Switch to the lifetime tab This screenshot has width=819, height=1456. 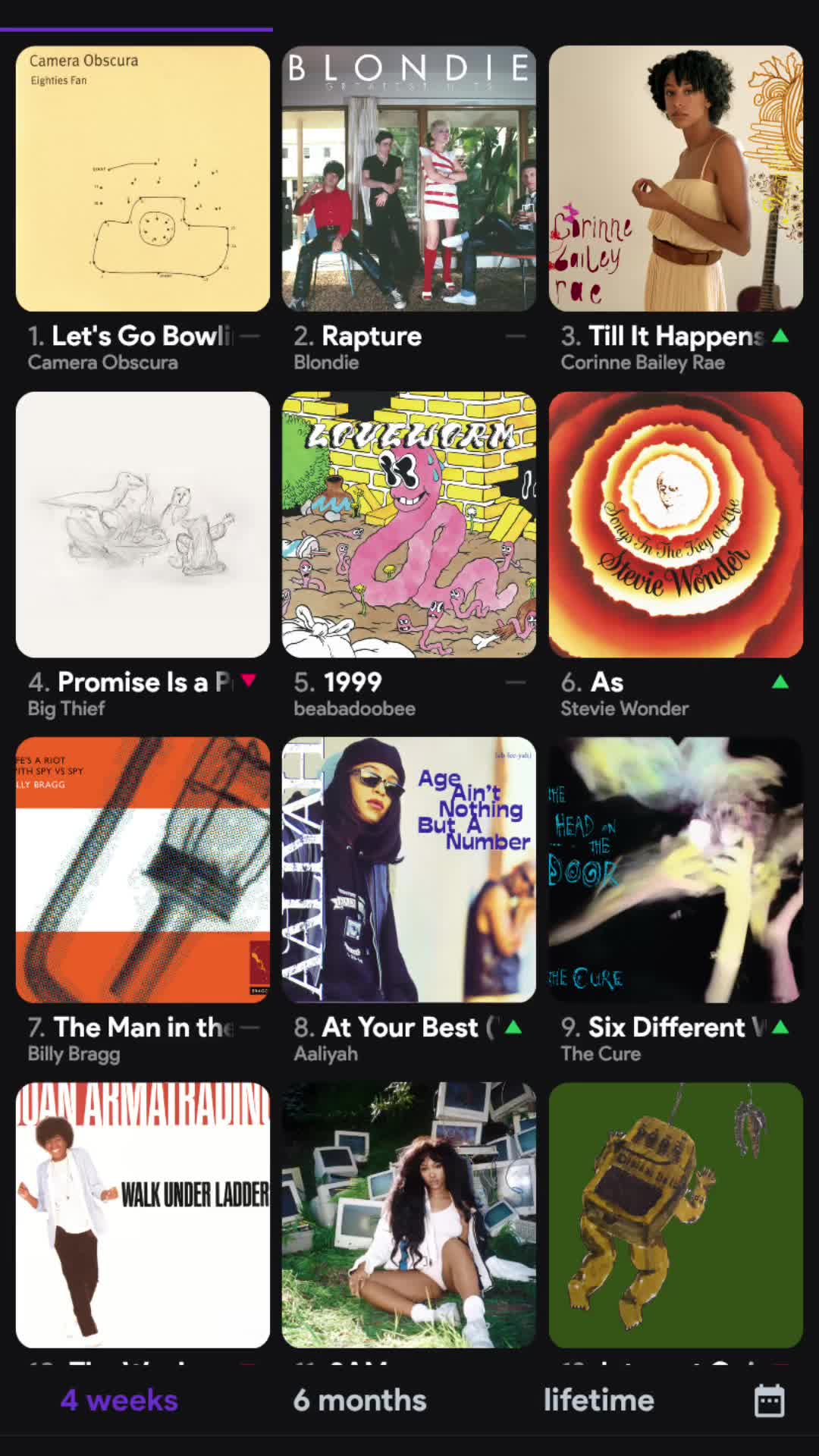coord(598,1401)
